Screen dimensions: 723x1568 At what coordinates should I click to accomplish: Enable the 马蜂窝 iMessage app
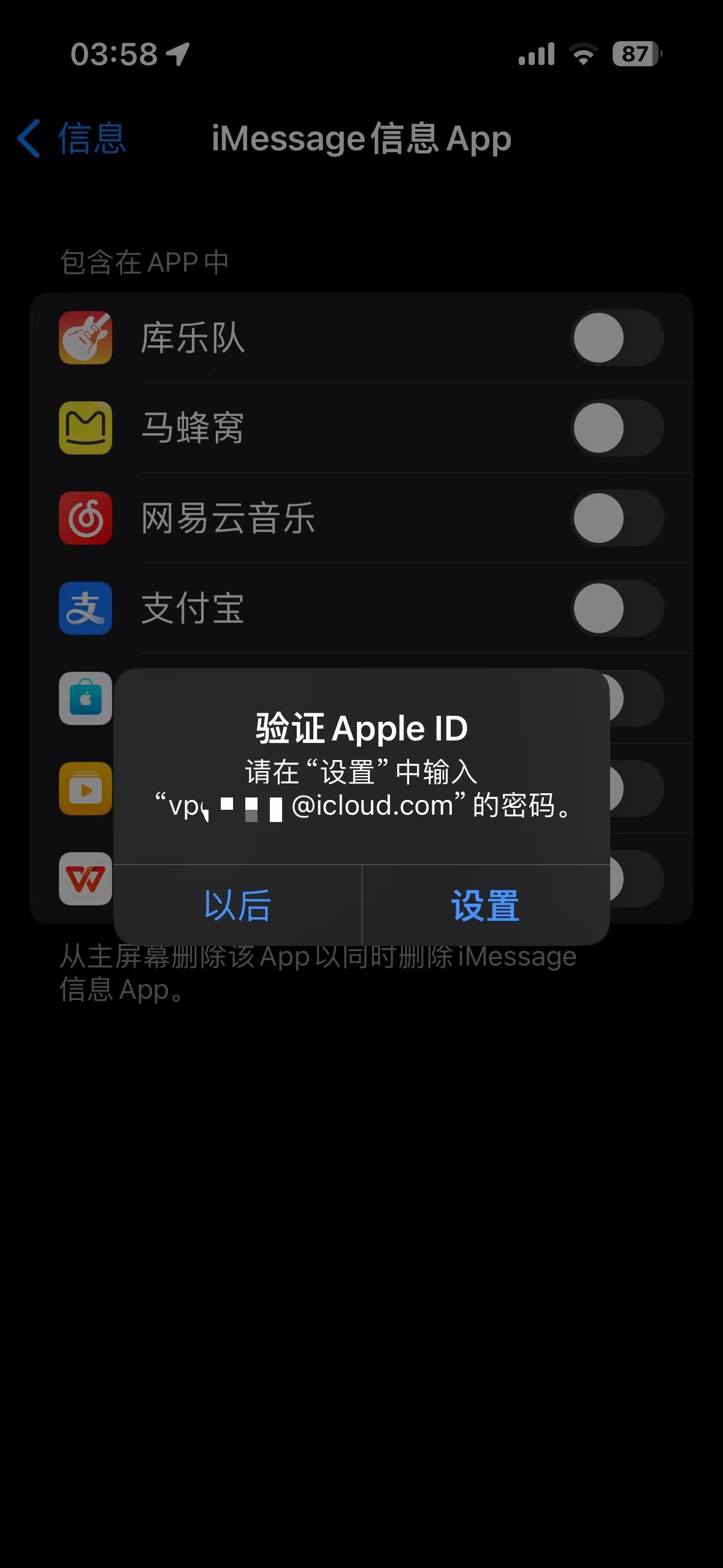[616, 428]
